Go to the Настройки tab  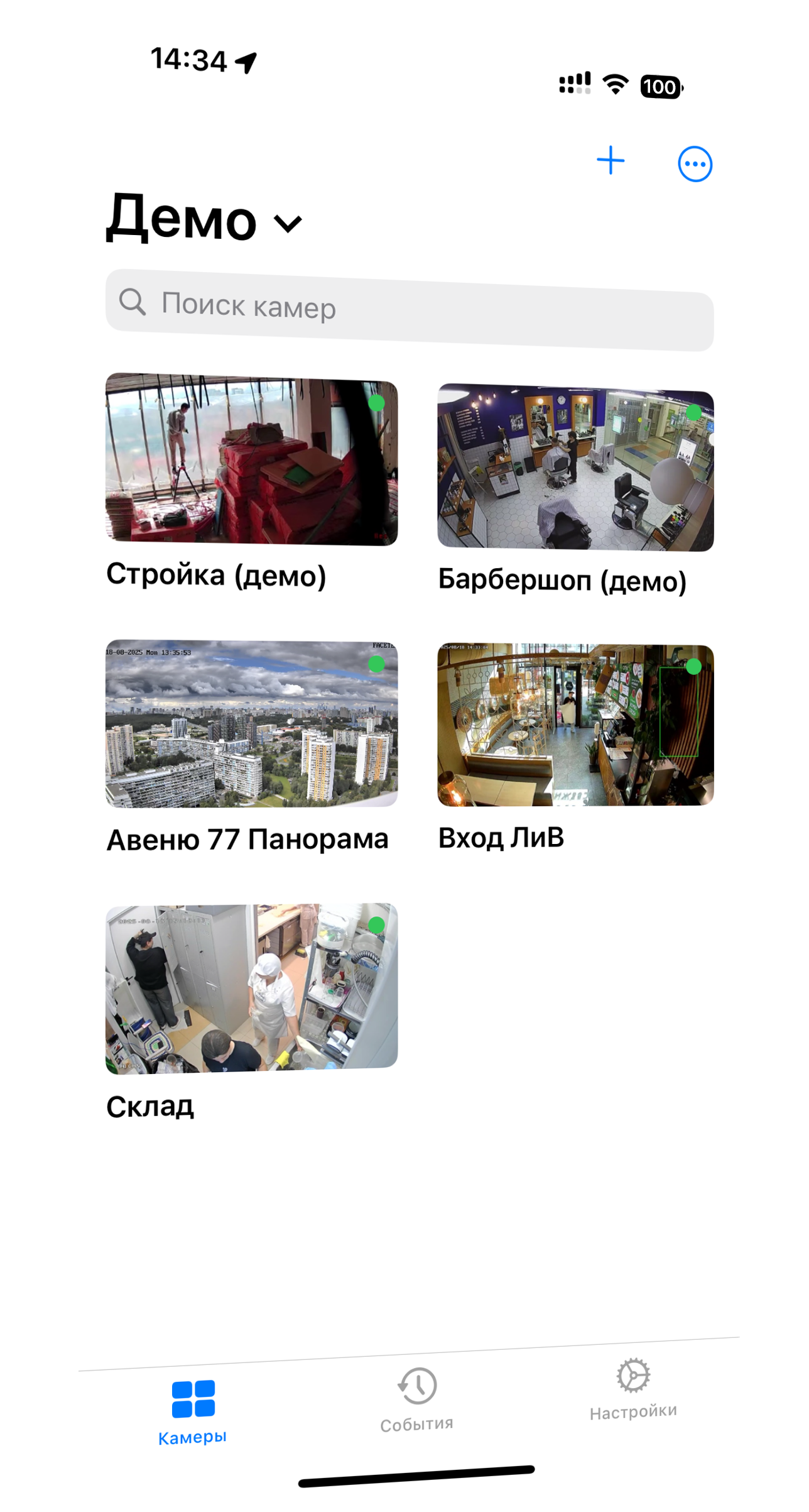tap(633, 1388)
